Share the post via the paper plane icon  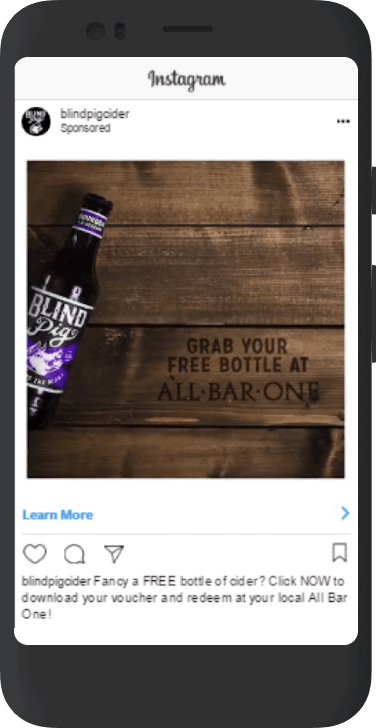click(114, 554)
